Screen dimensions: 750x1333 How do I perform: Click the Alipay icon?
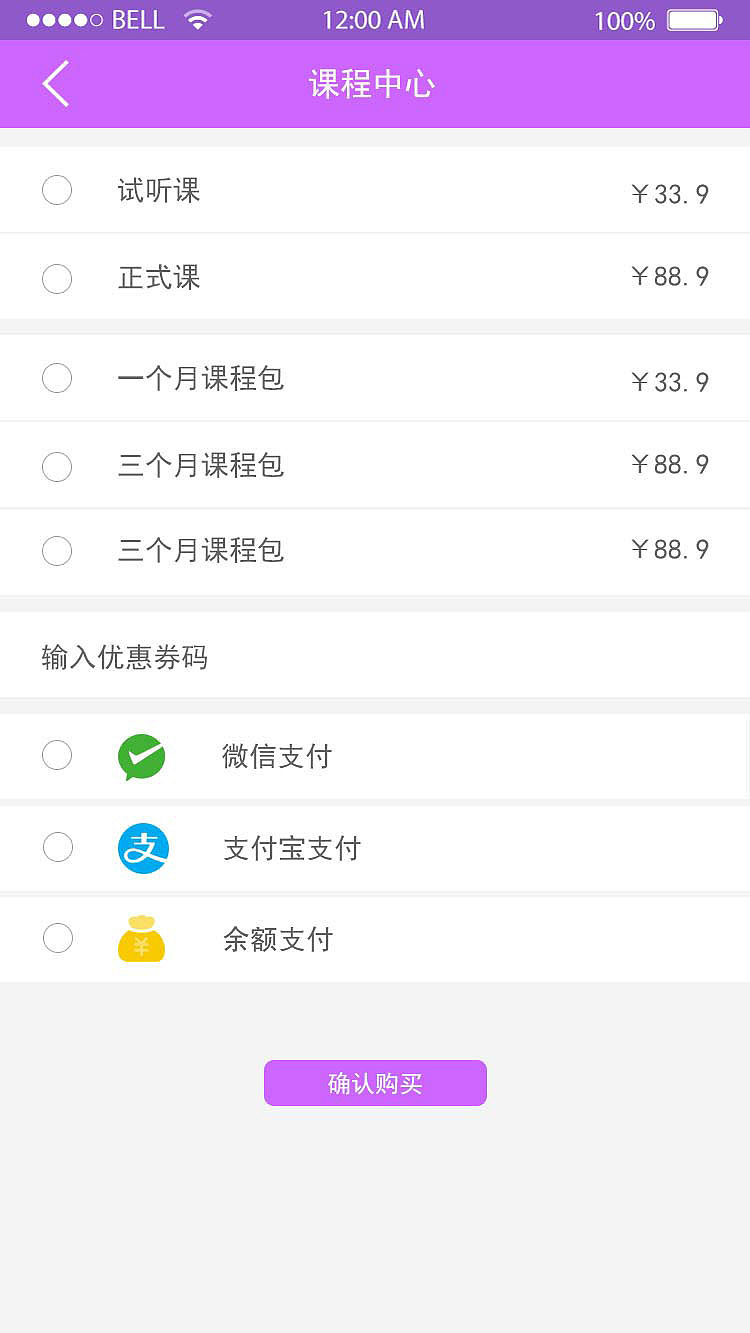tap(143, 847)
